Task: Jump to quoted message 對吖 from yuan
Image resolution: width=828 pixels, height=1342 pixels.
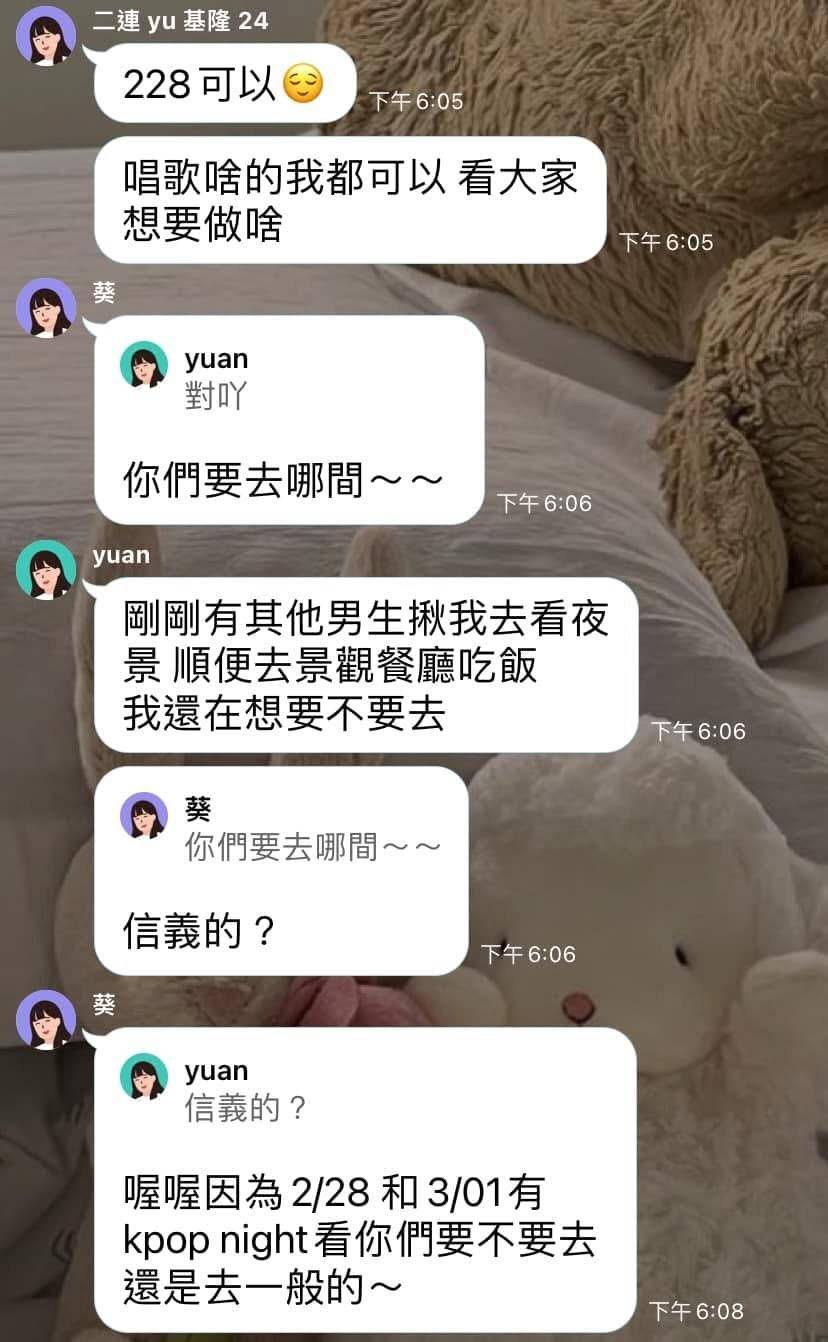Action: tap(215, 380)
